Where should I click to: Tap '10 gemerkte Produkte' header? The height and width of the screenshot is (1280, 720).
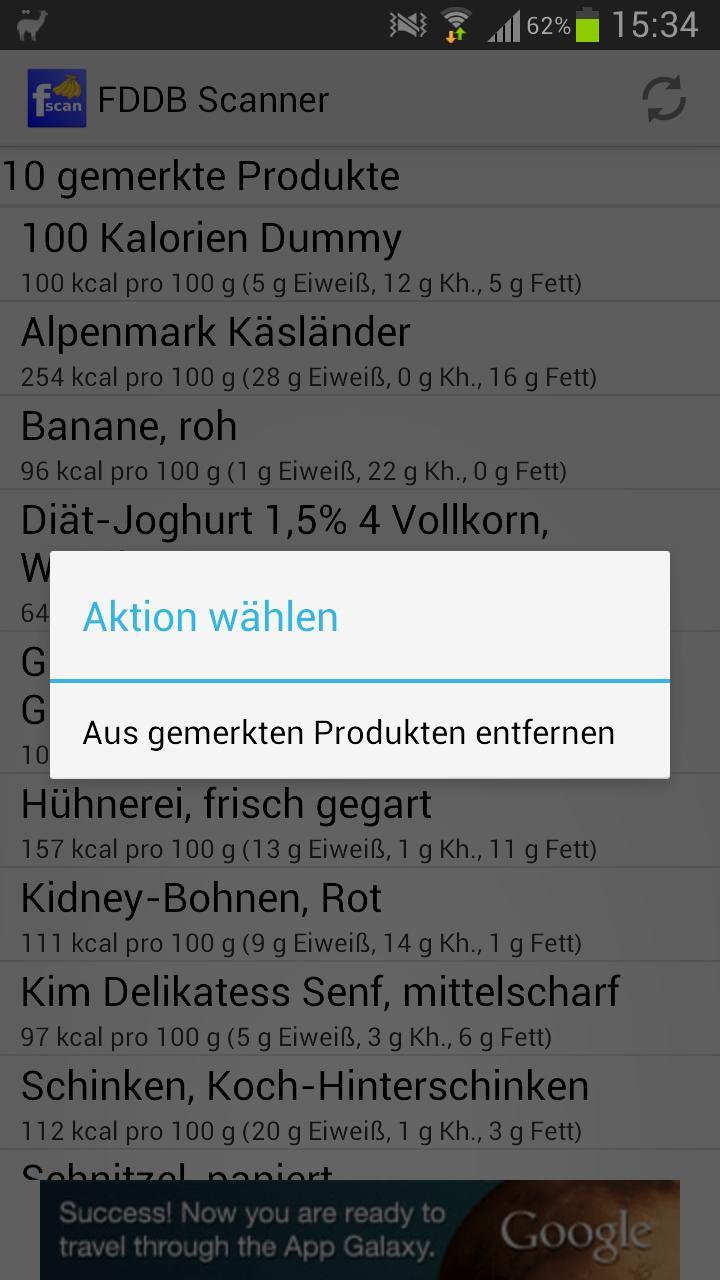tap(200, 176)
